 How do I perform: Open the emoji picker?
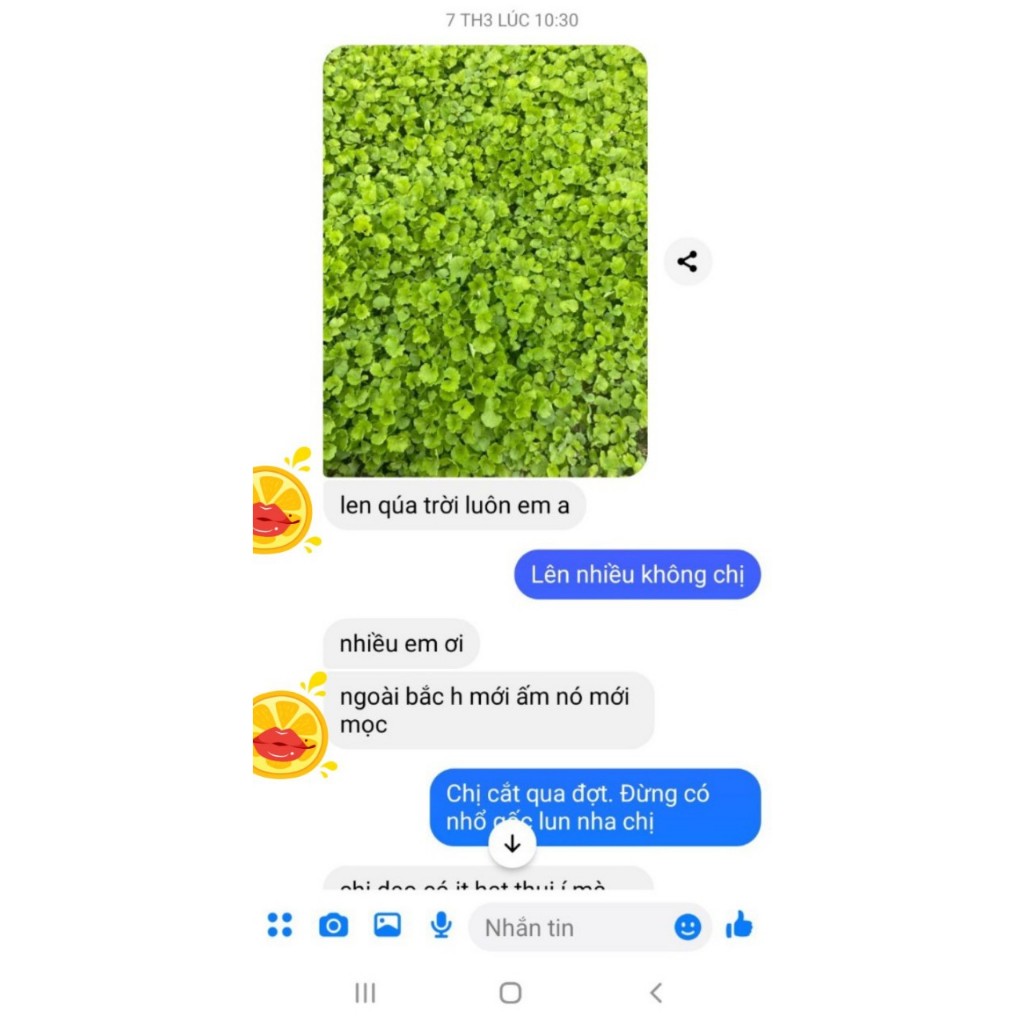tap(687, 927)
